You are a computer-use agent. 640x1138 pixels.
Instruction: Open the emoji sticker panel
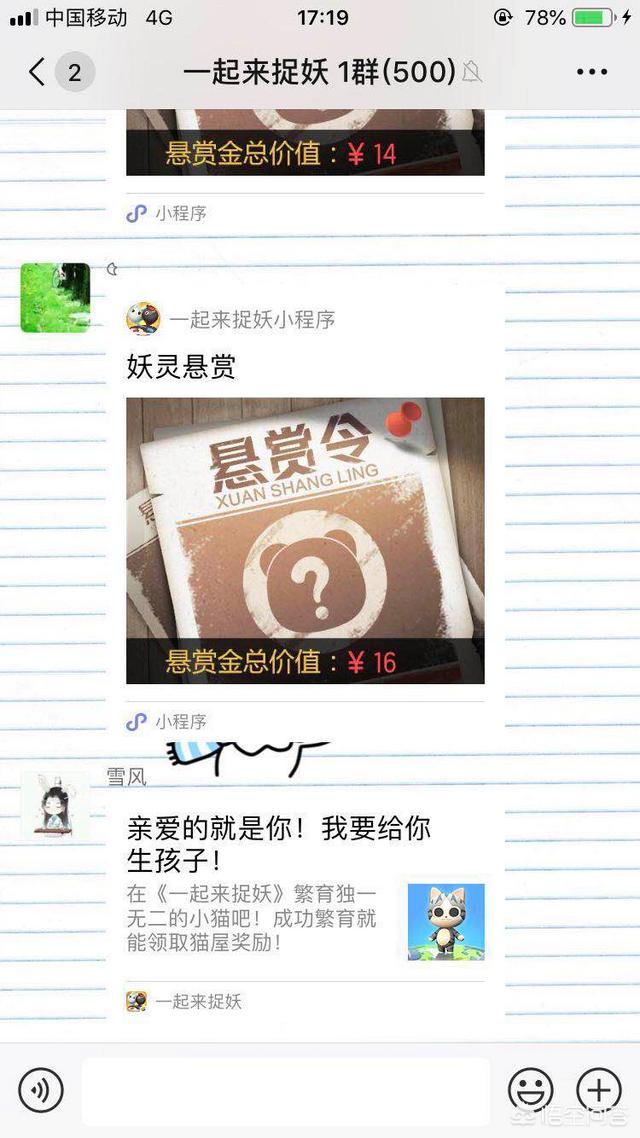coord(530,1089)
